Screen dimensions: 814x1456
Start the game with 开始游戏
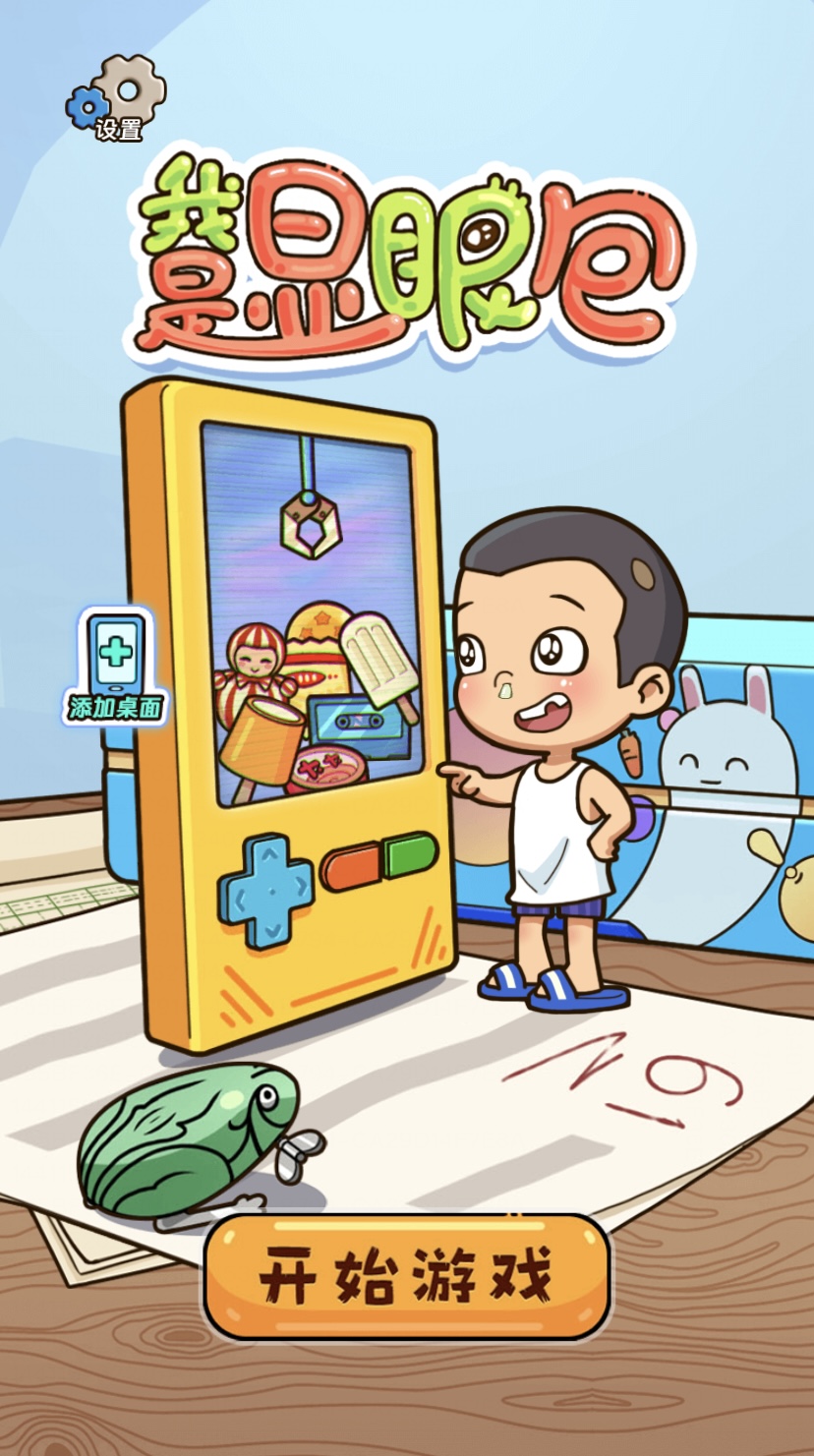click(x=407, y=1276)
